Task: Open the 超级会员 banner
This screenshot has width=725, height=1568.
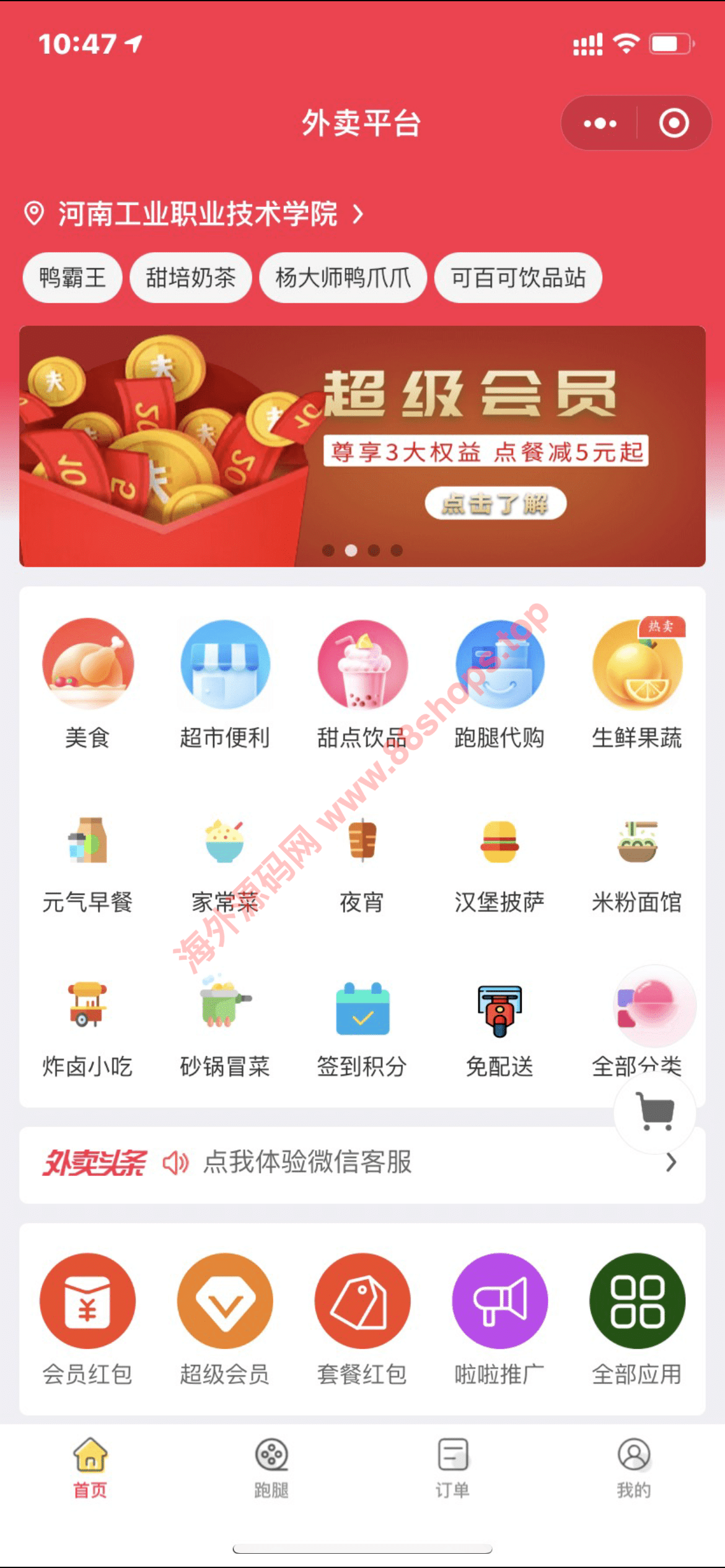Action: coord(362,446)
